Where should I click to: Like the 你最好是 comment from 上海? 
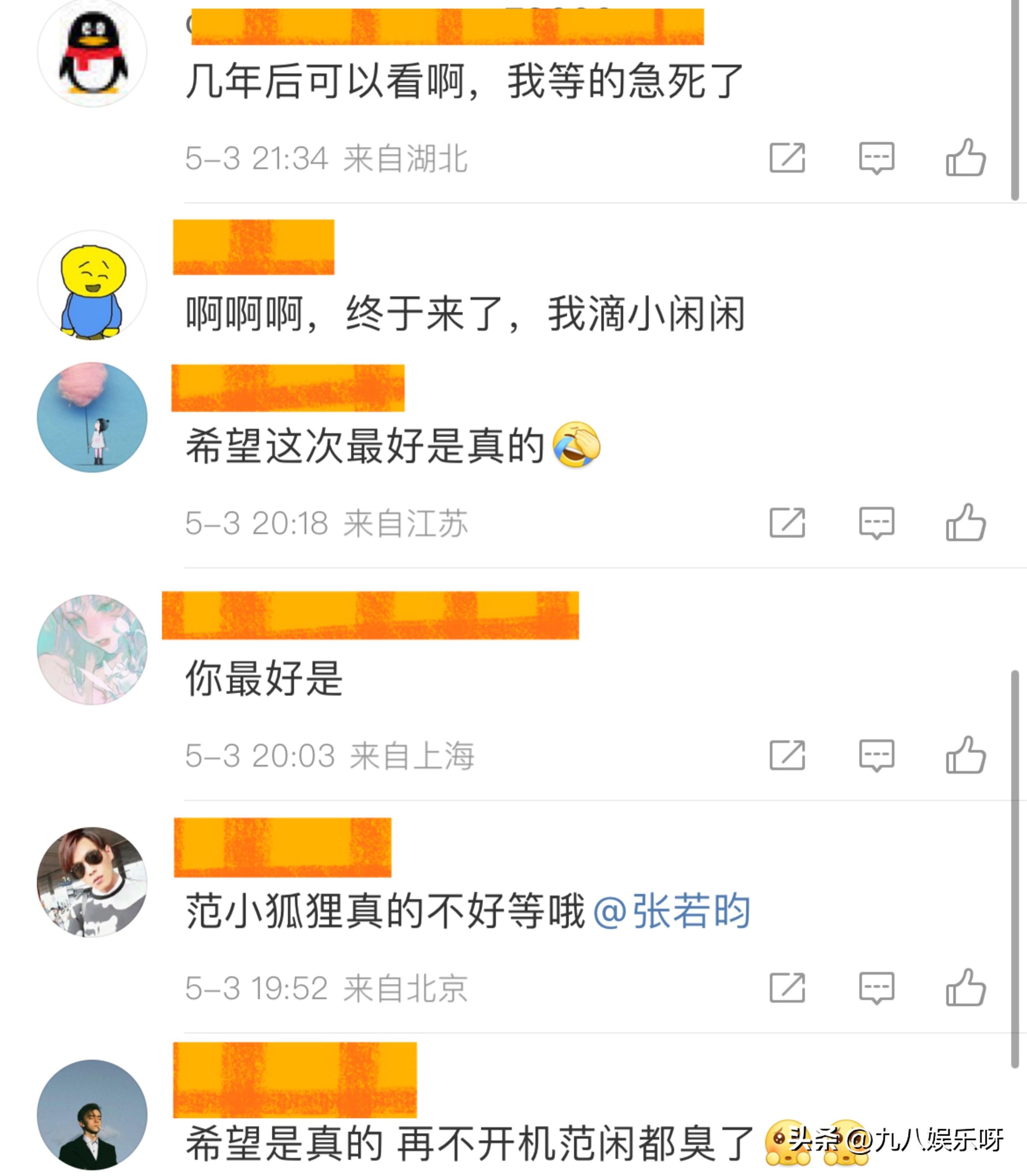click(966, 755)
